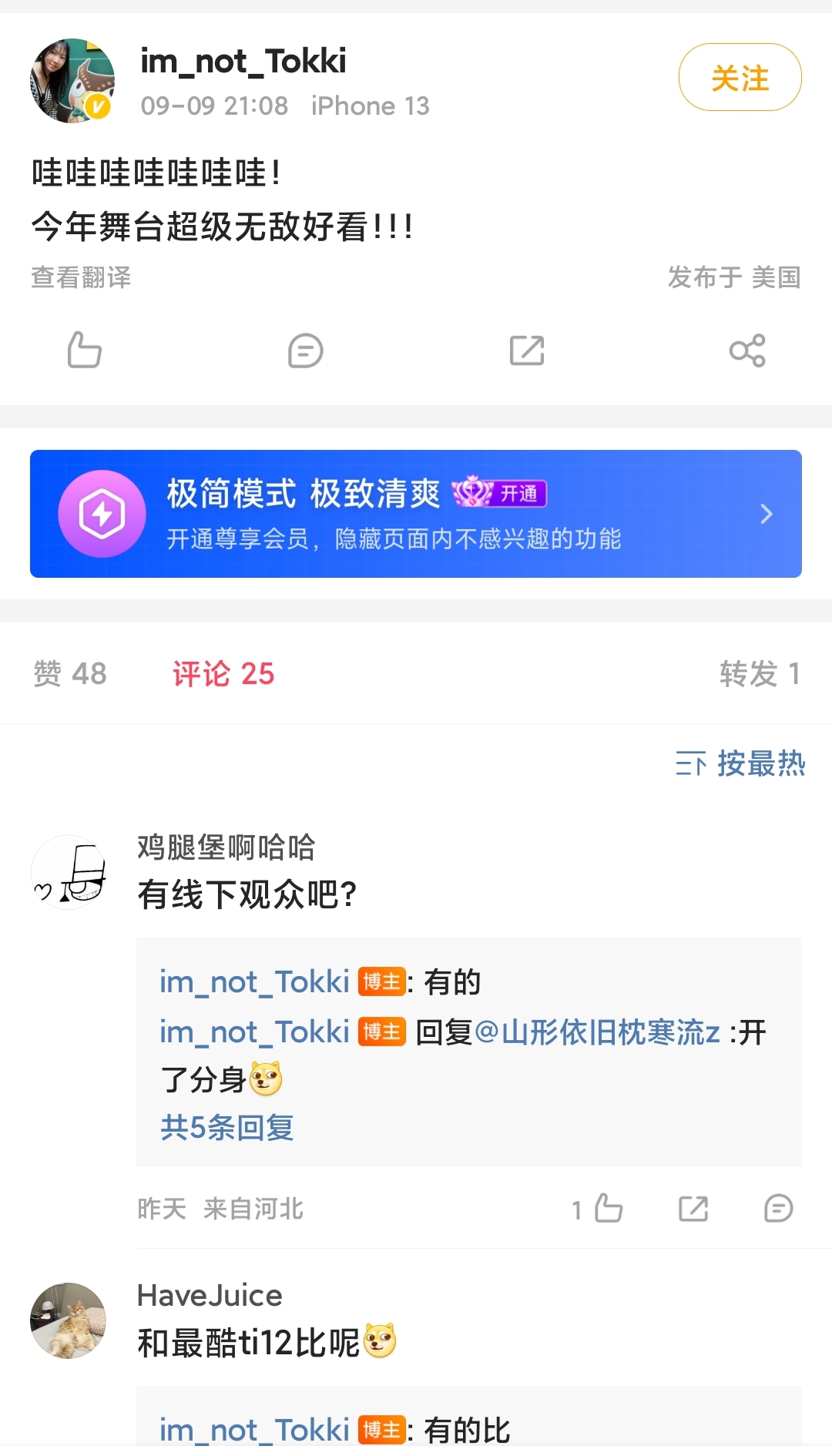Switch to the 赞 48 tab
This screenshot has height=1456, width=832.
[x=70, y=674]
